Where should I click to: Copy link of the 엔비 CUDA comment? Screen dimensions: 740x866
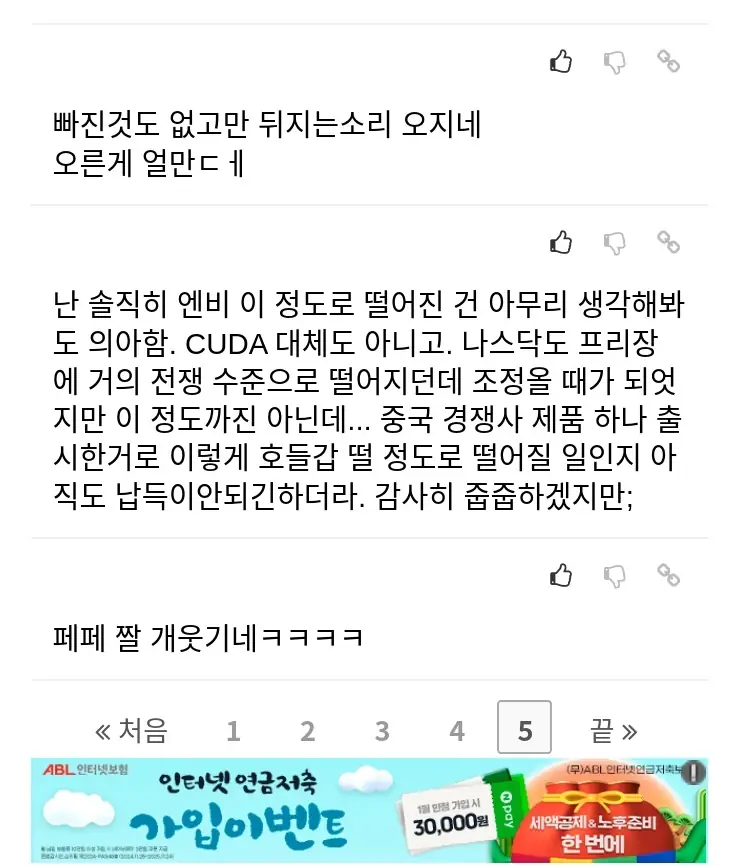click(x=668, y=242)
